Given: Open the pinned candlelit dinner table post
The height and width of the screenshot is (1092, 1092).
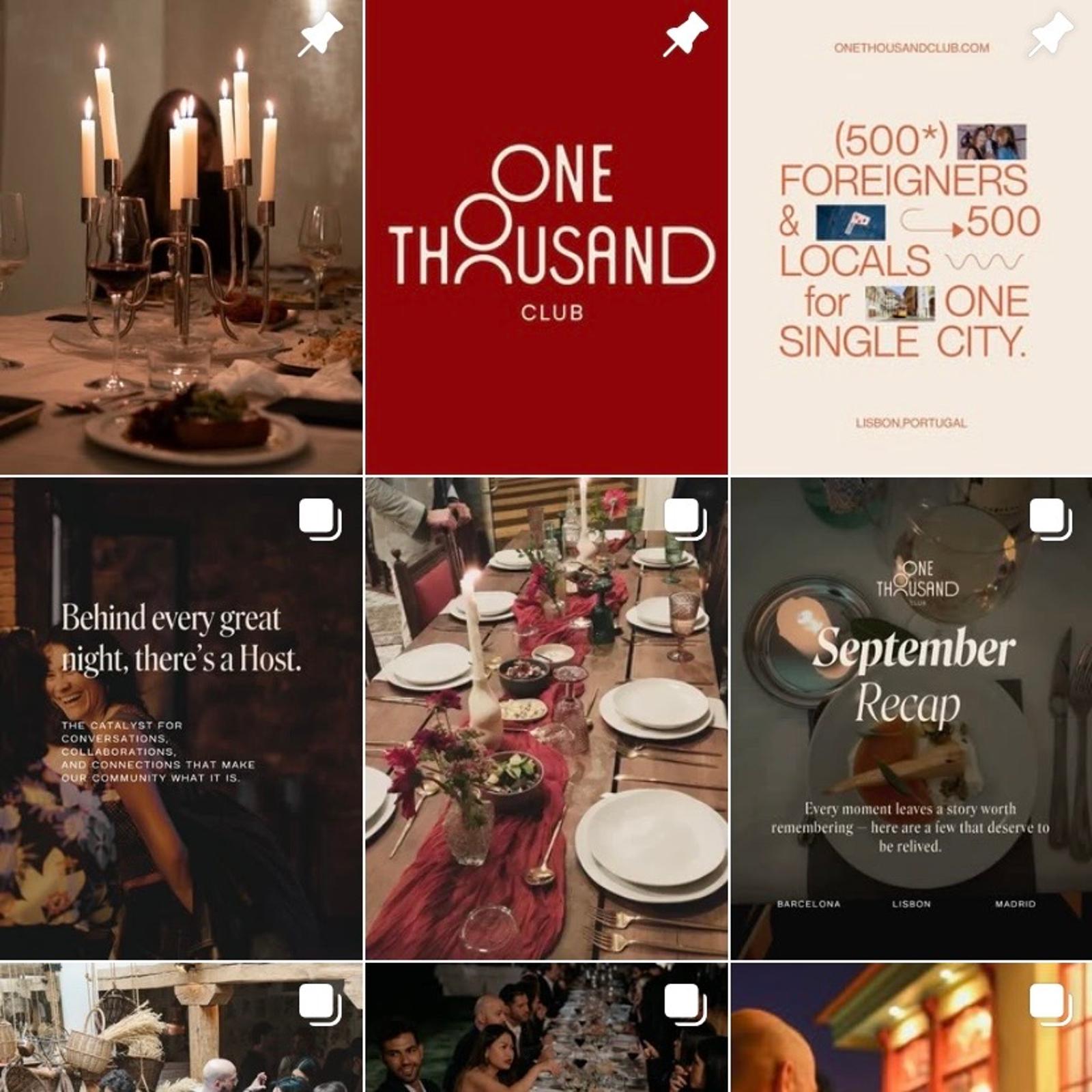Looking at the screenshot, I should pos(181,237).
